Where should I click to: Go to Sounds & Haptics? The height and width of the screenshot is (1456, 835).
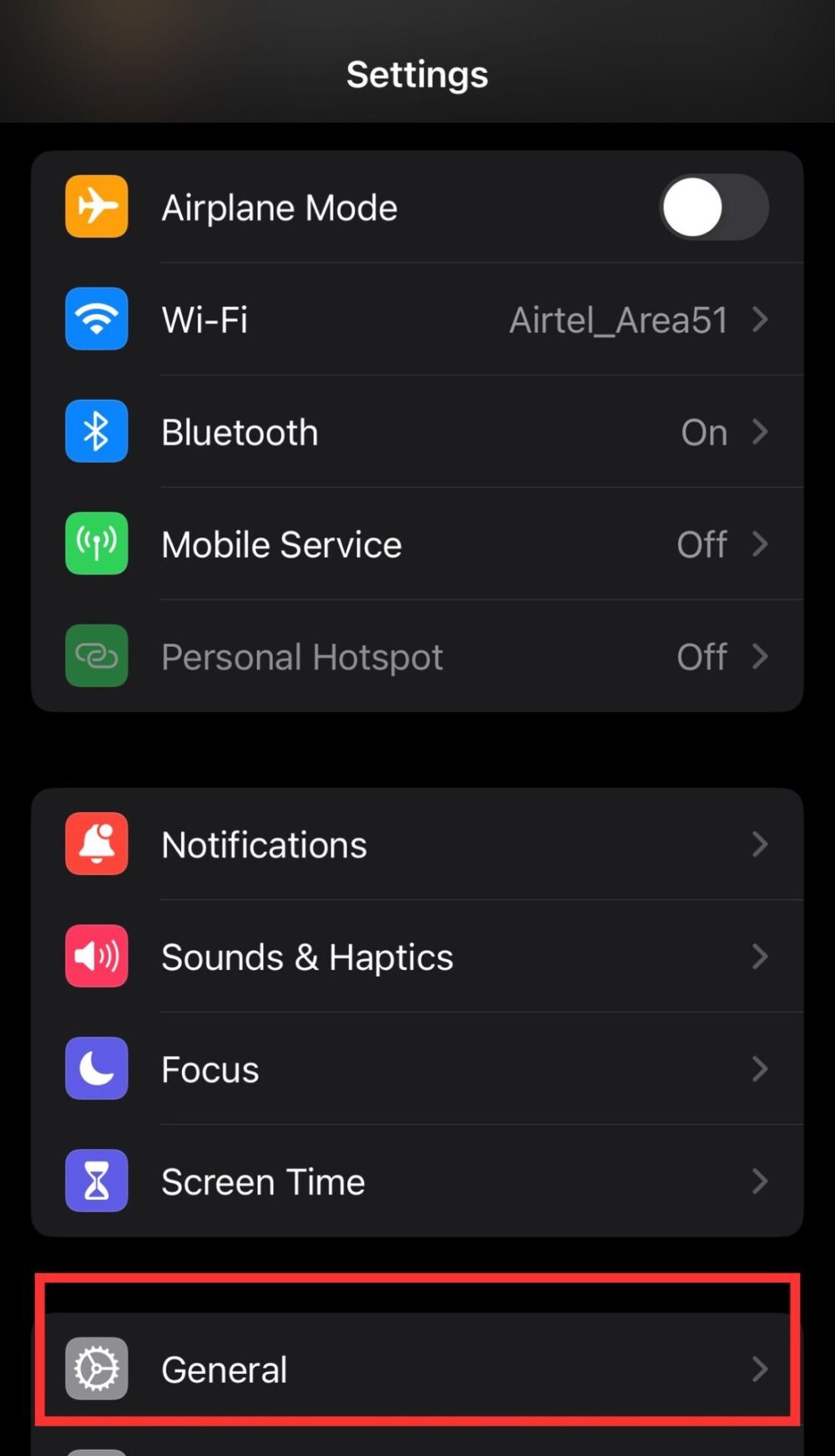pos(417,957)
